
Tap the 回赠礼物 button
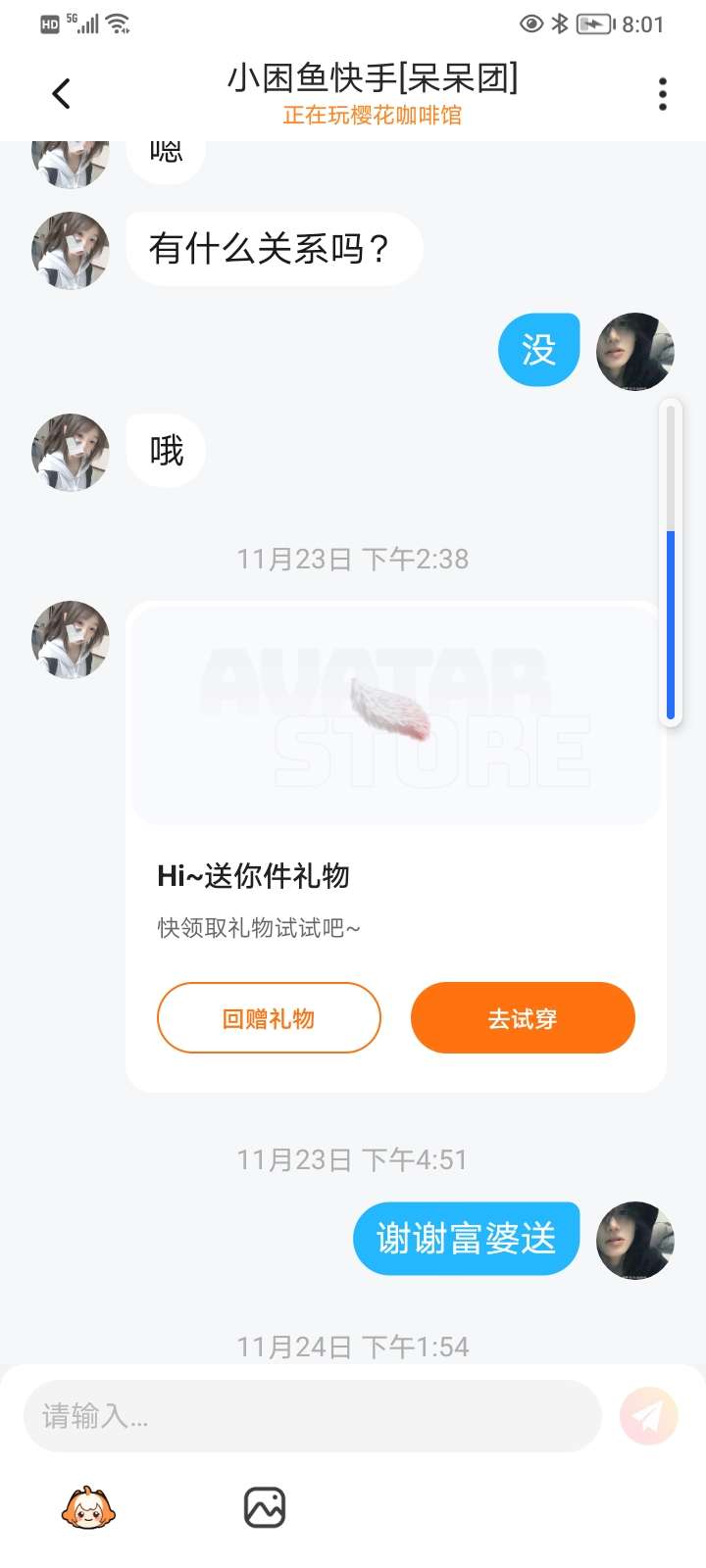[269, 1018]
